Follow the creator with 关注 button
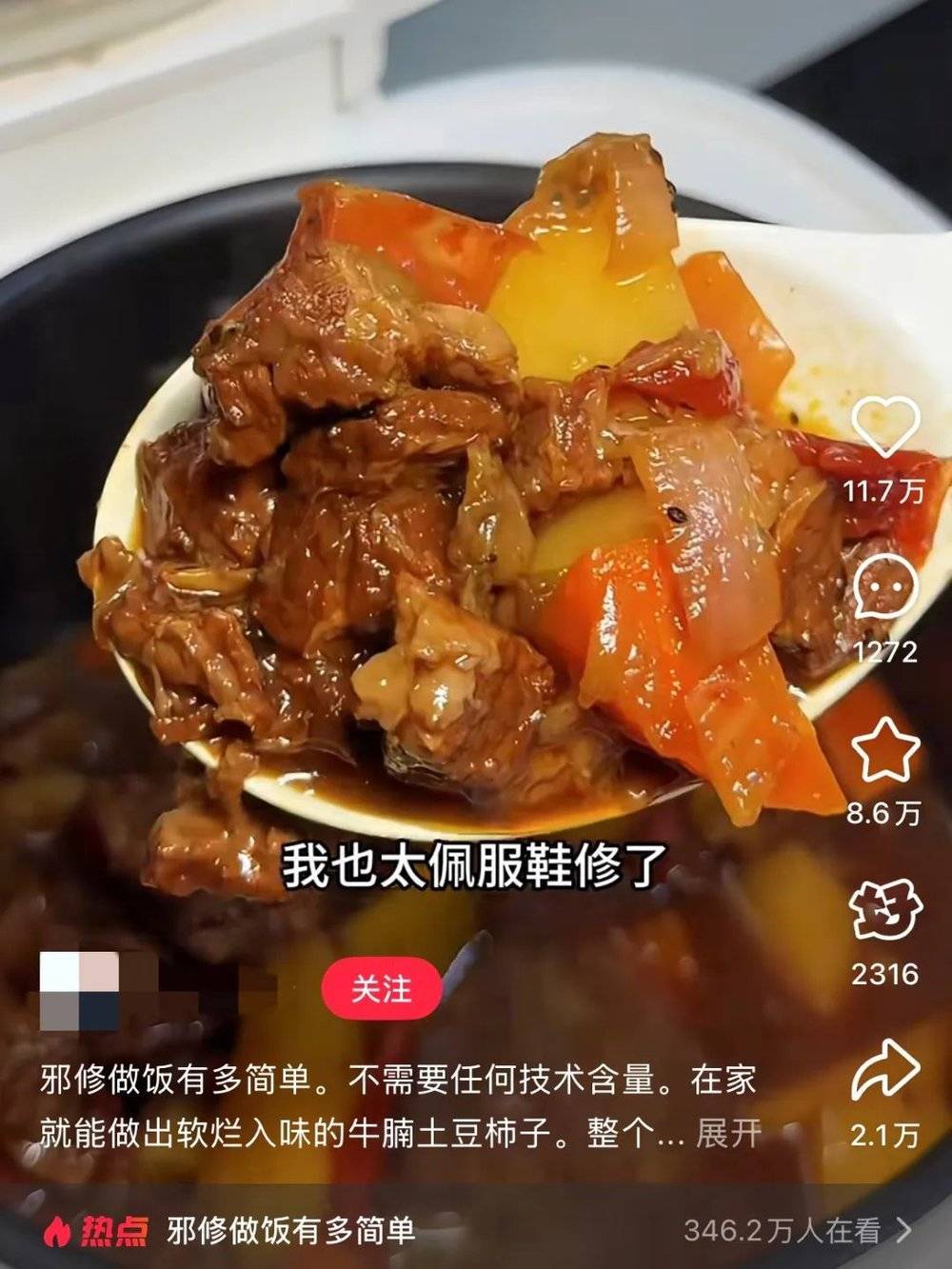Viewport: 952px width, 1269px height. pos(381,990)
